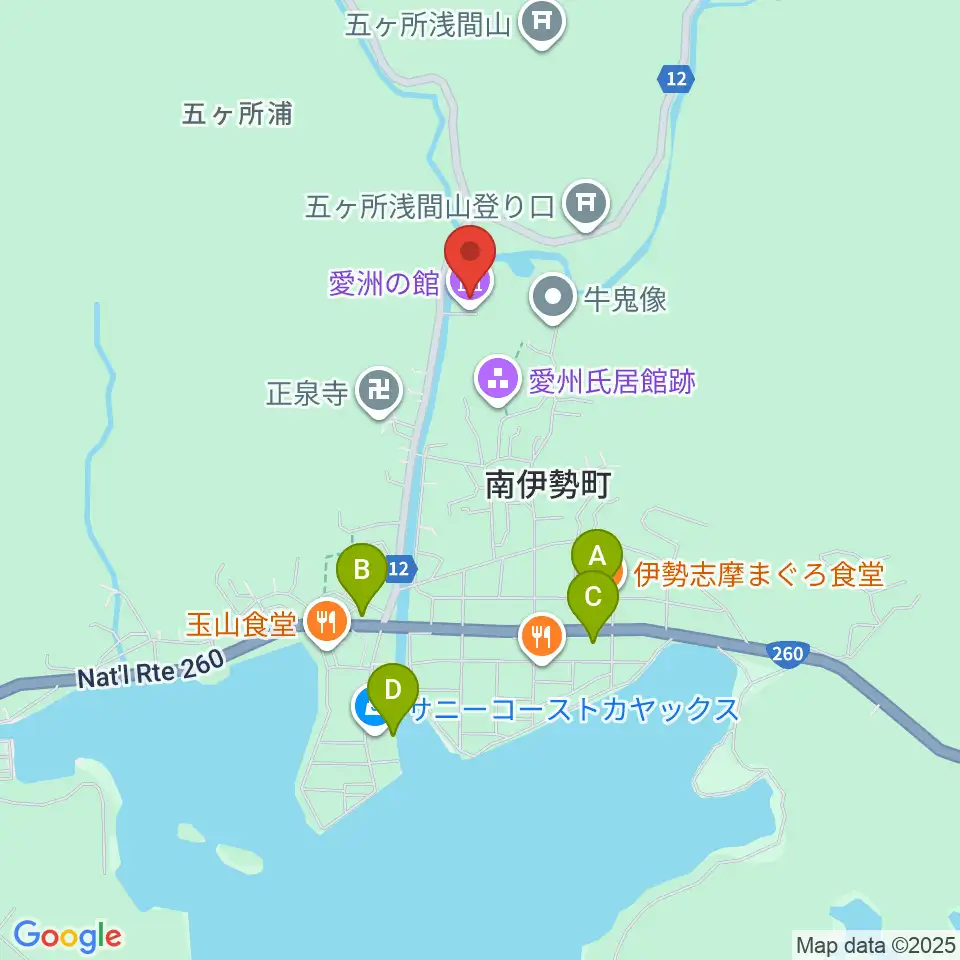Tap the 五ヶ所浅間山登り口 shrine pin
The image size is (960, 960).
coord(586,204)
